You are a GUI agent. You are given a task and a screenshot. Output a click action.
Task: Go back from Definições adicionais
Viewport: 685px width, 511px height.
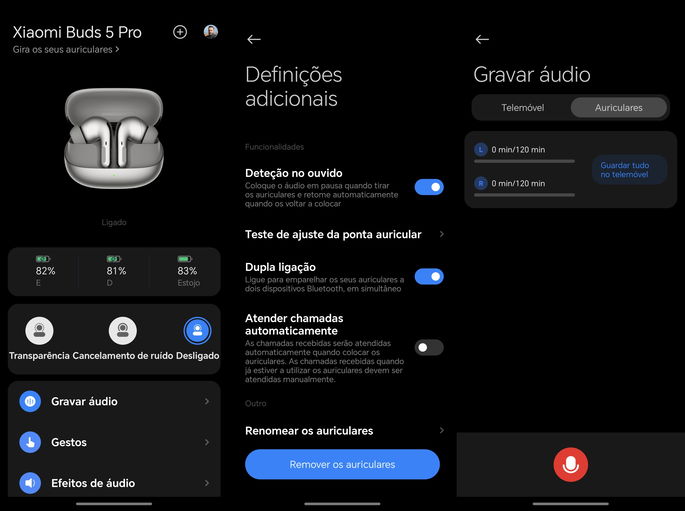(x=254, y=39)
